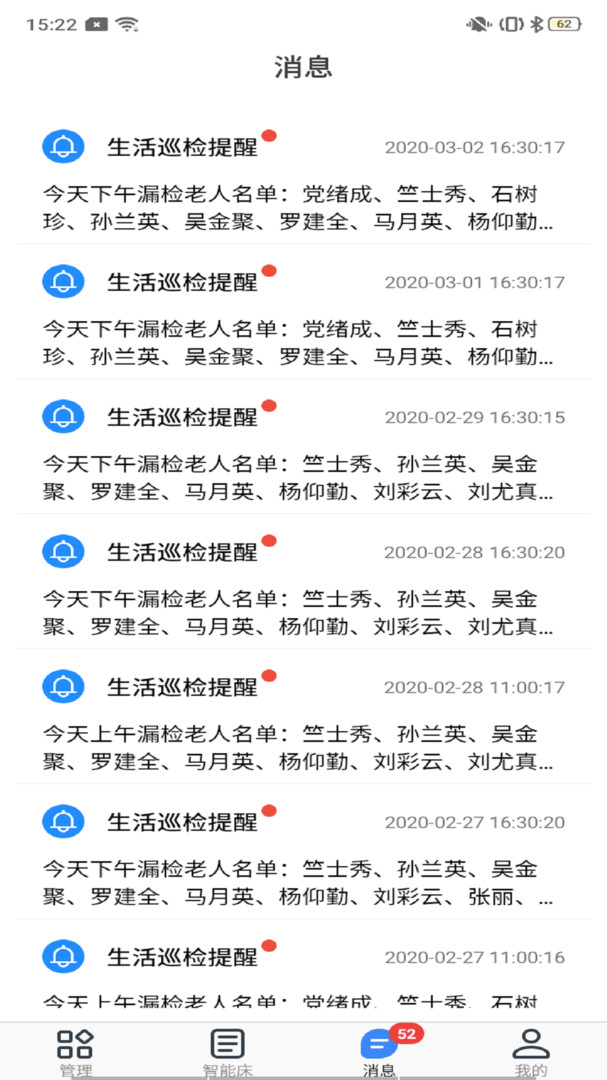Screen dimensions: 607x1080
Task: Read the 2020-02-28 11:00:17 reminder
Action: [303, 716]
